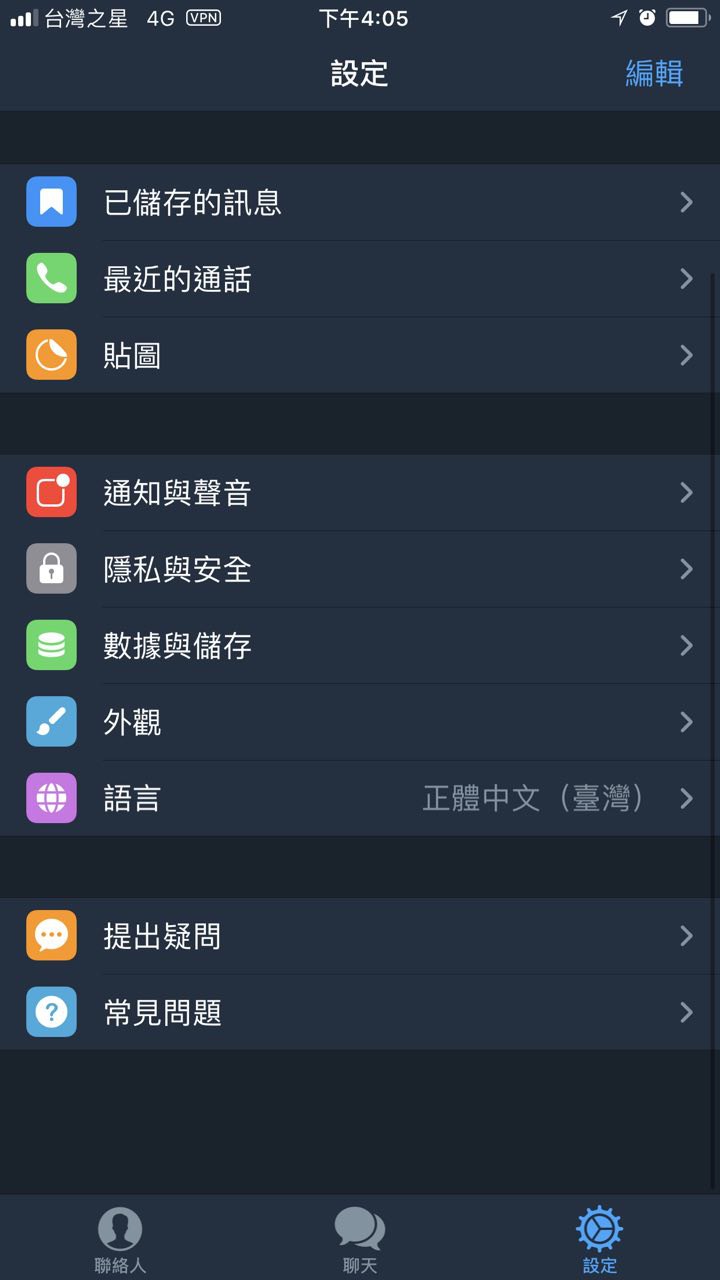Tap 提出疑問

[x=360, y=936]
